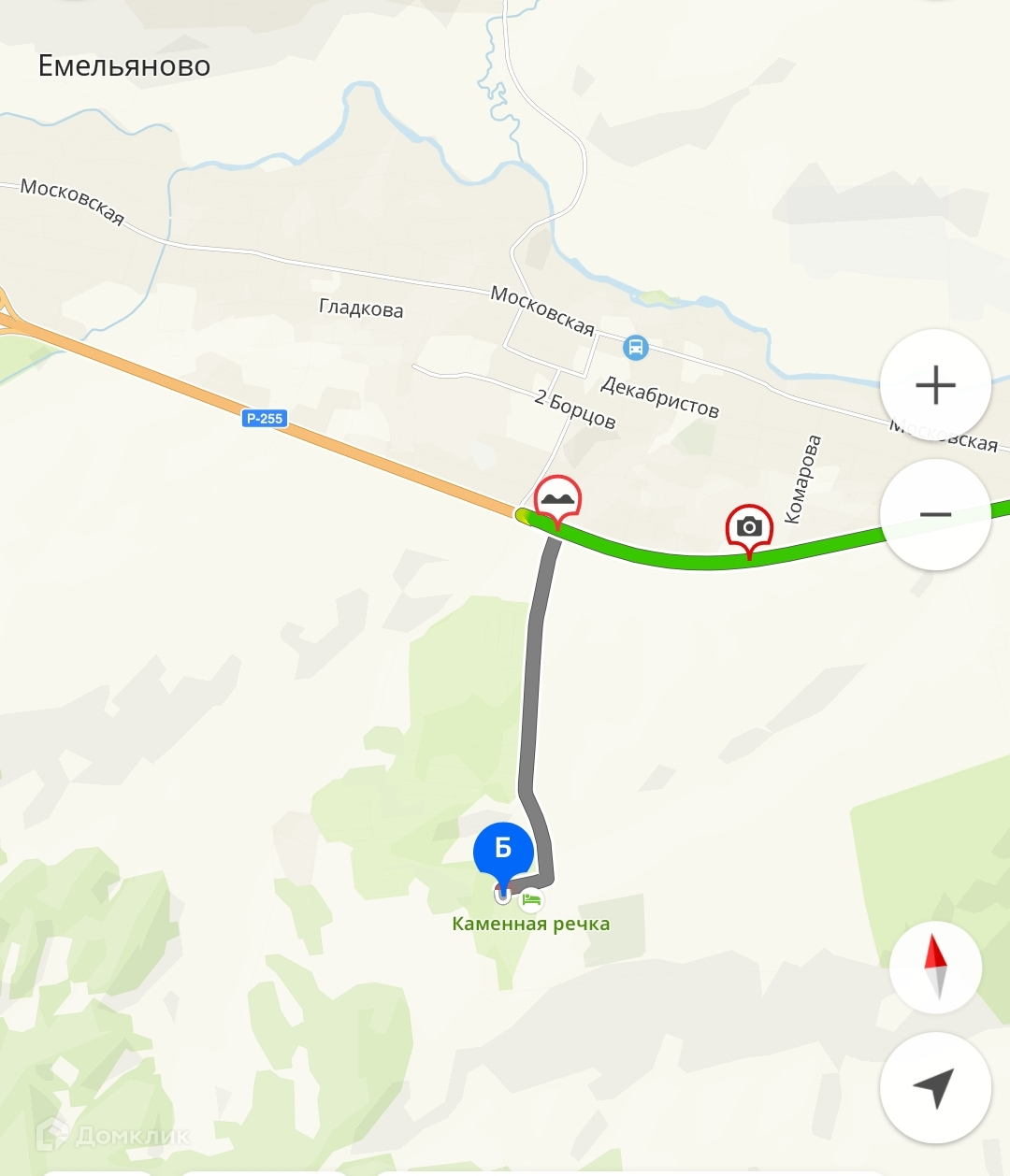Image resolution: width=1010 pixels, height=1176 pixels.
Task: Open the traffic camera marker
Action: [749, 528]
